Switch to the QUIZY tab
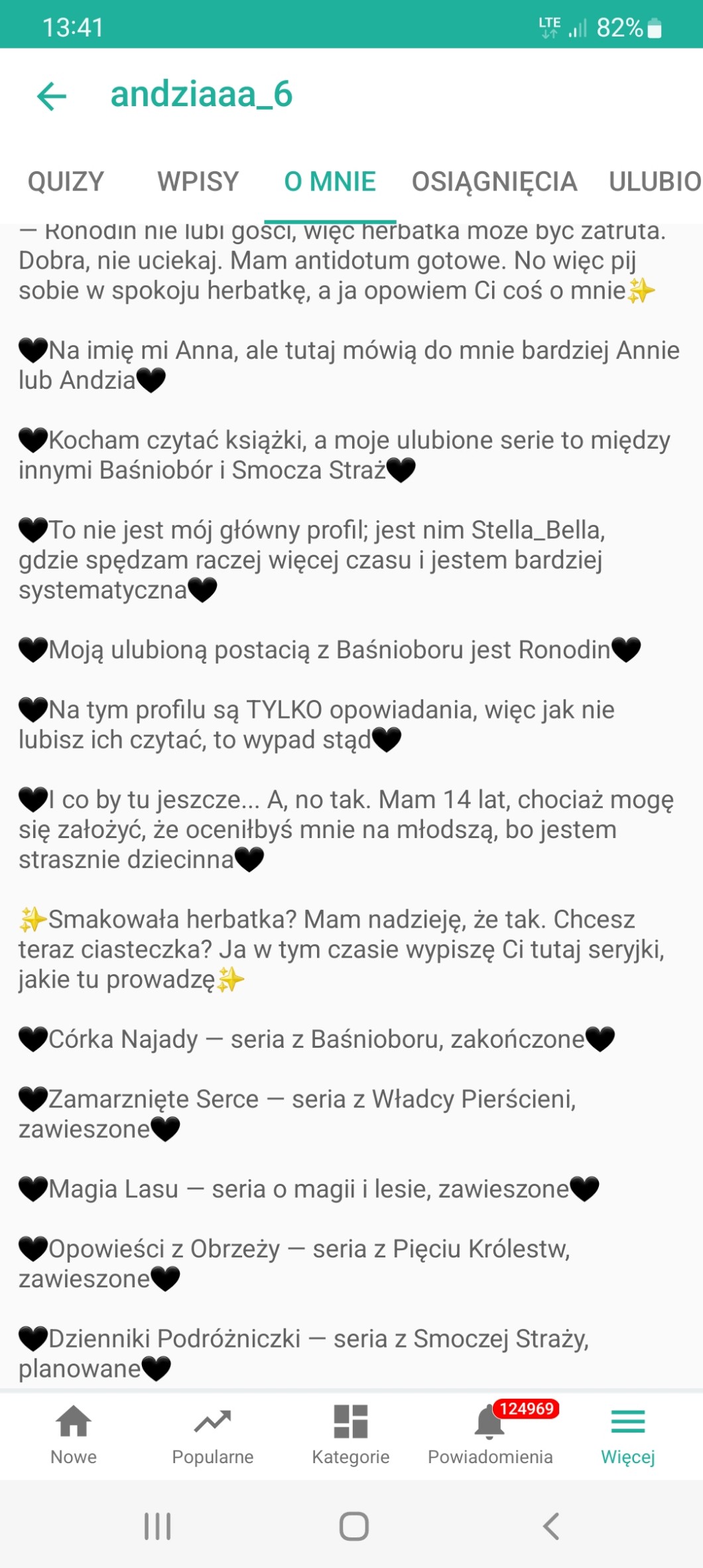 (66, 182)
